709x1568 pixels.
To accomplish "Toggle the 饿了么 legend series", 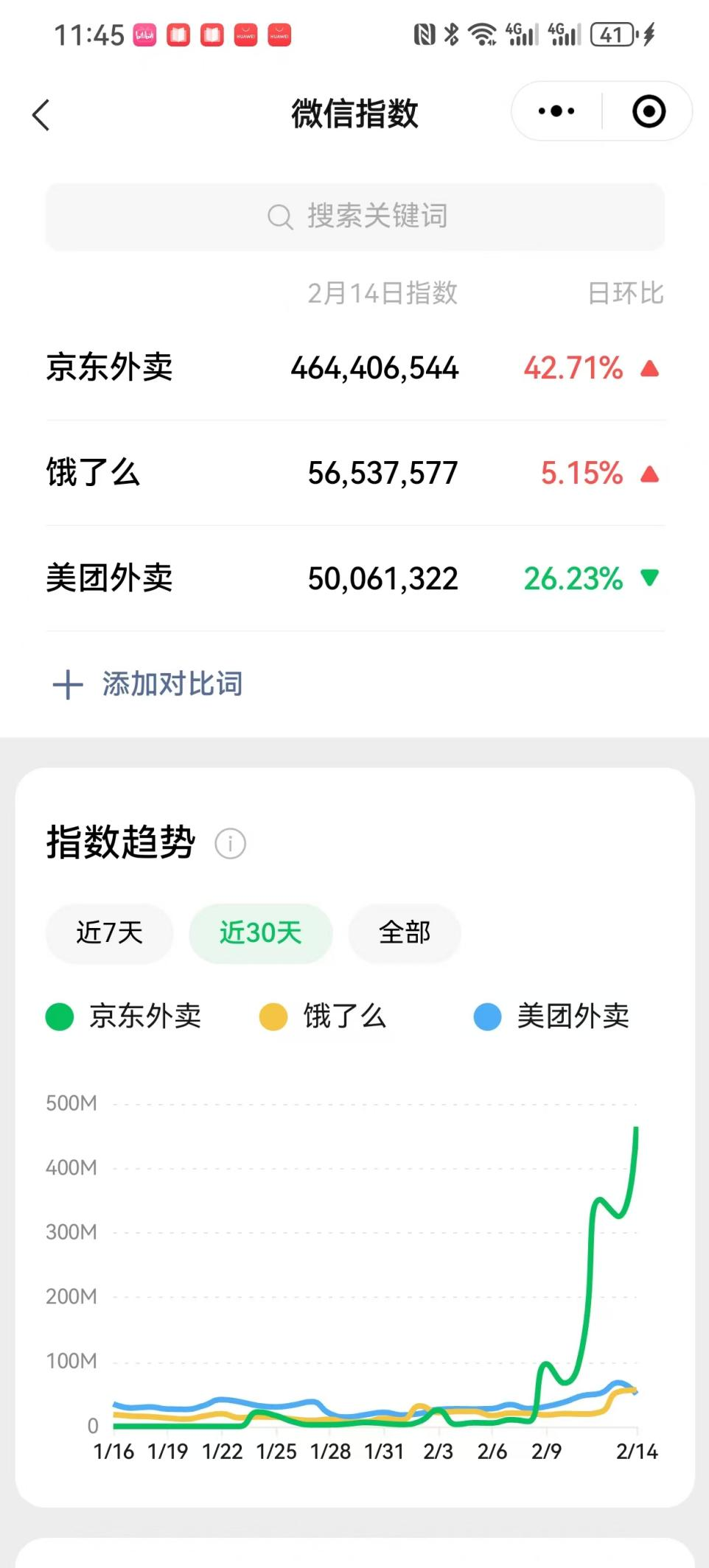I will 324,1016.
